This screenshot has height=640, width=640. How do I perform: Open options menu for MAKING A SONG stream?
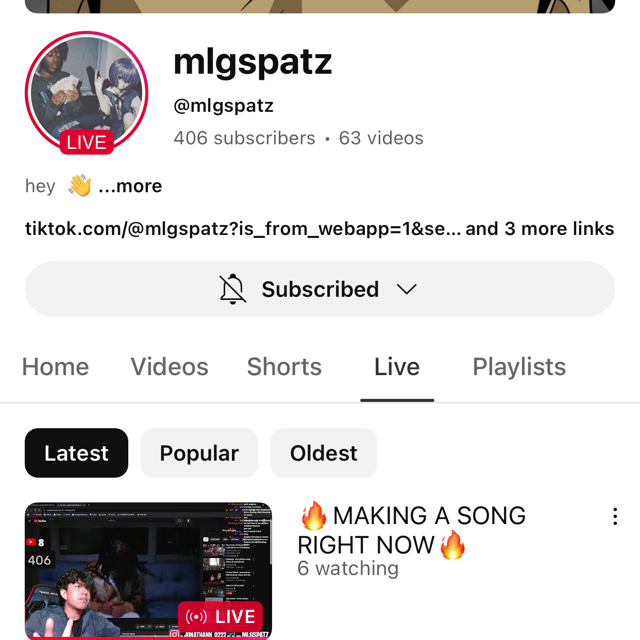(x=614, y=517)
